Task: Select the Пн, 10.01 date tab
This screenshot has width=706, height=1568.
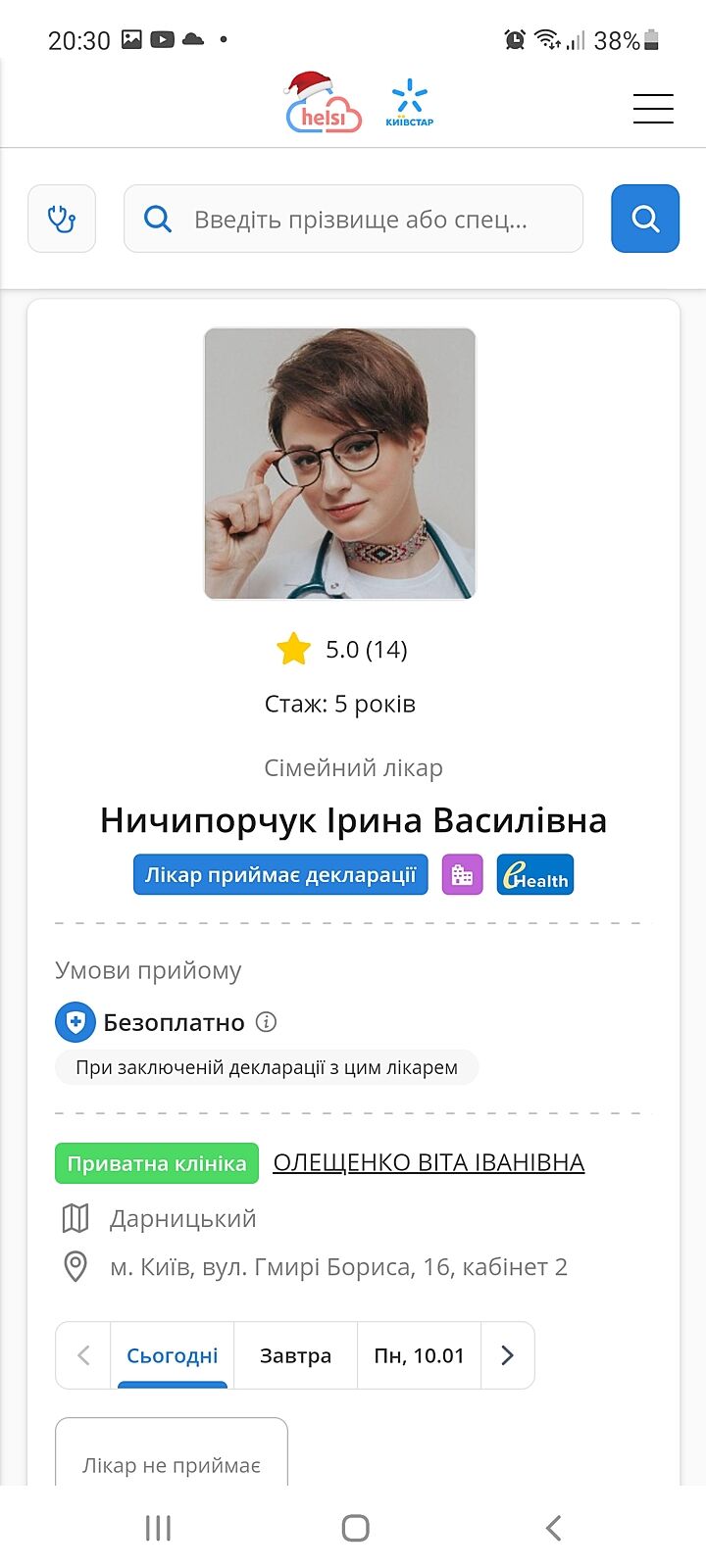Action: [419, 1355]
